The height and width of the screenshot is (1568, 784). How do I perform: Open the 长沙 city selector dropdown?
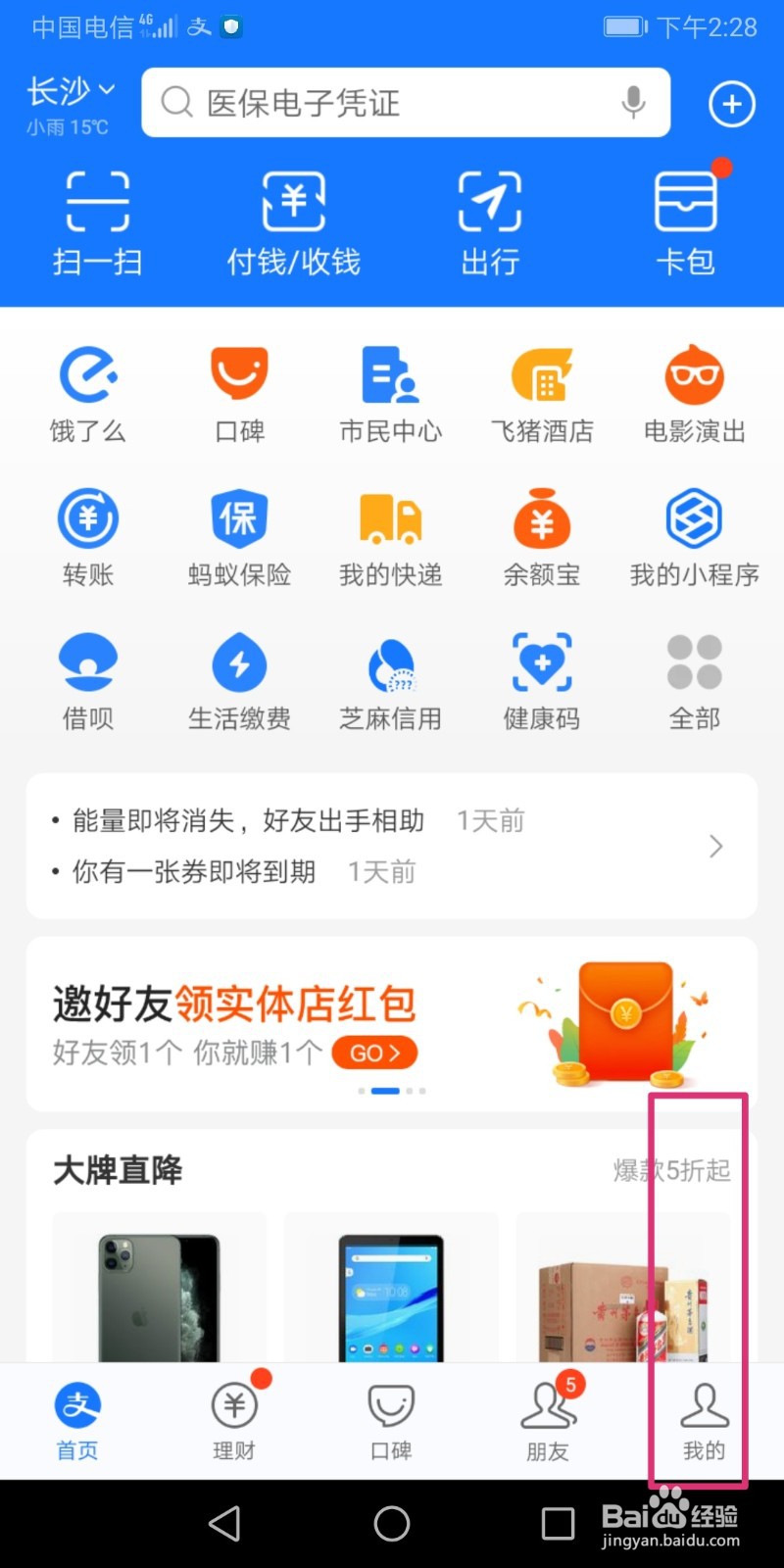(x=67, y=91)
